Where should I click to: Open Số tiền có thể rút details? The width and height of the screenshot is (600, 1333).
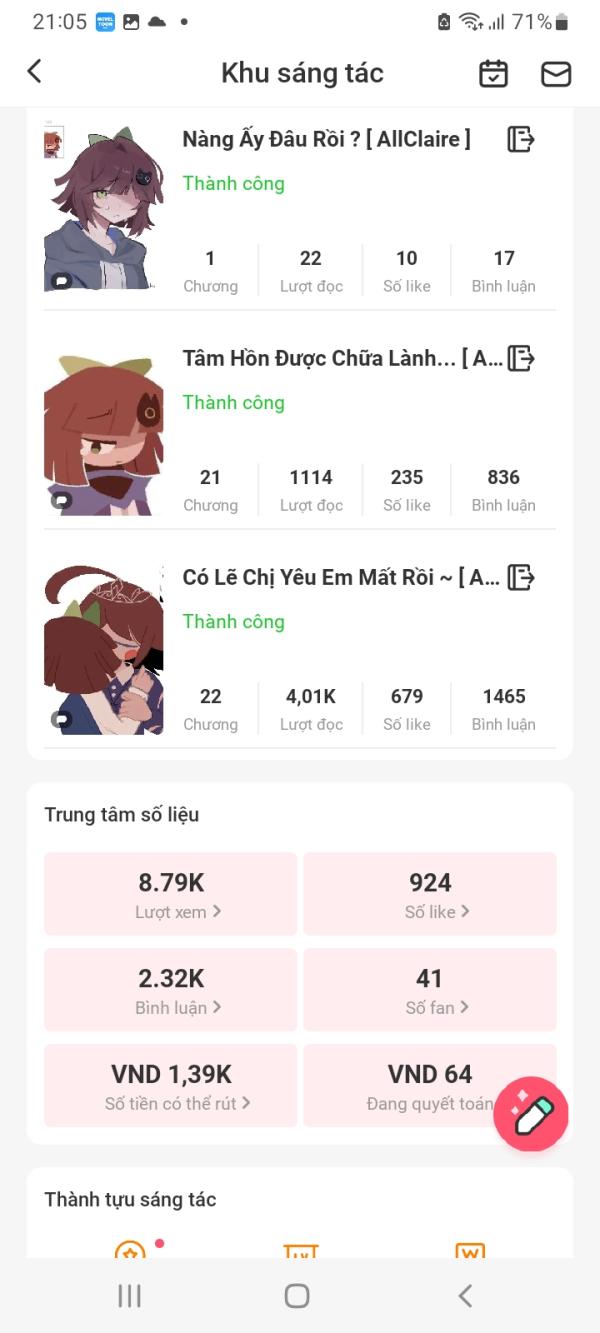(x=171, y=1085)
